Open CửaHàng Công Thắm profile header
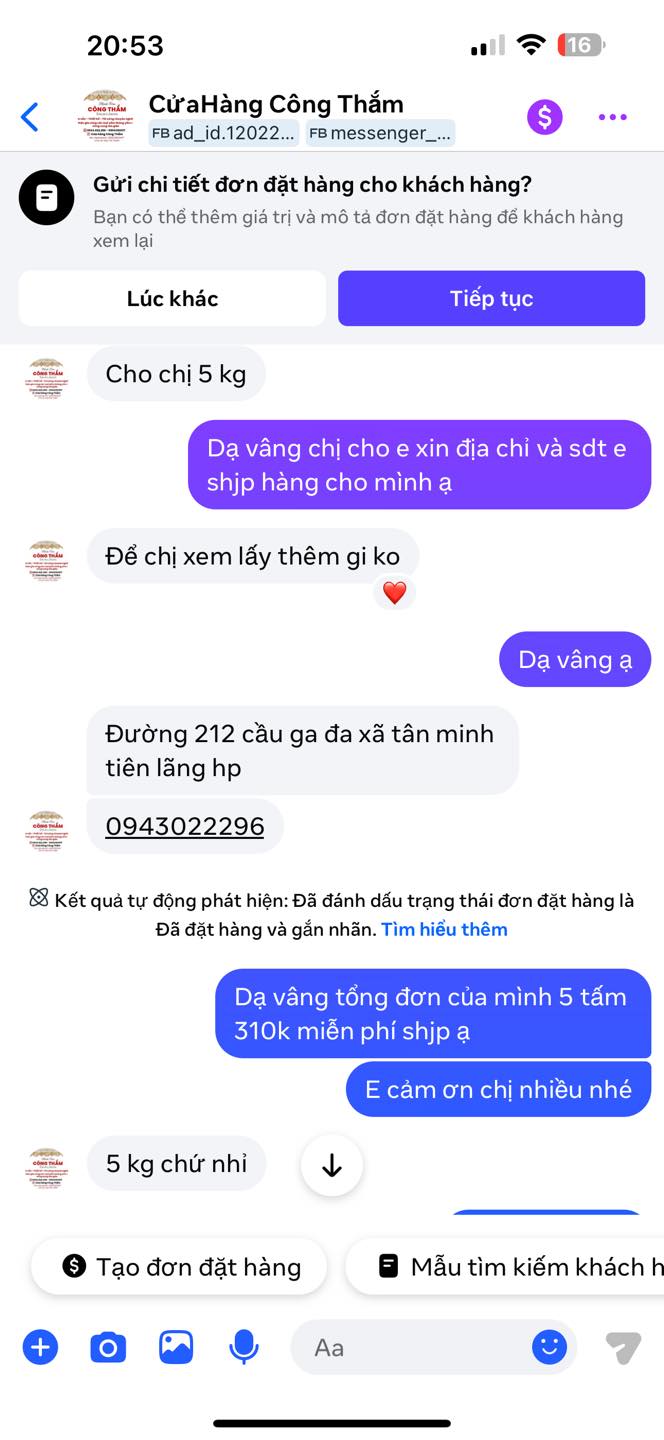The height and width of the screenshot is (1440, 664). click(275, 104)
